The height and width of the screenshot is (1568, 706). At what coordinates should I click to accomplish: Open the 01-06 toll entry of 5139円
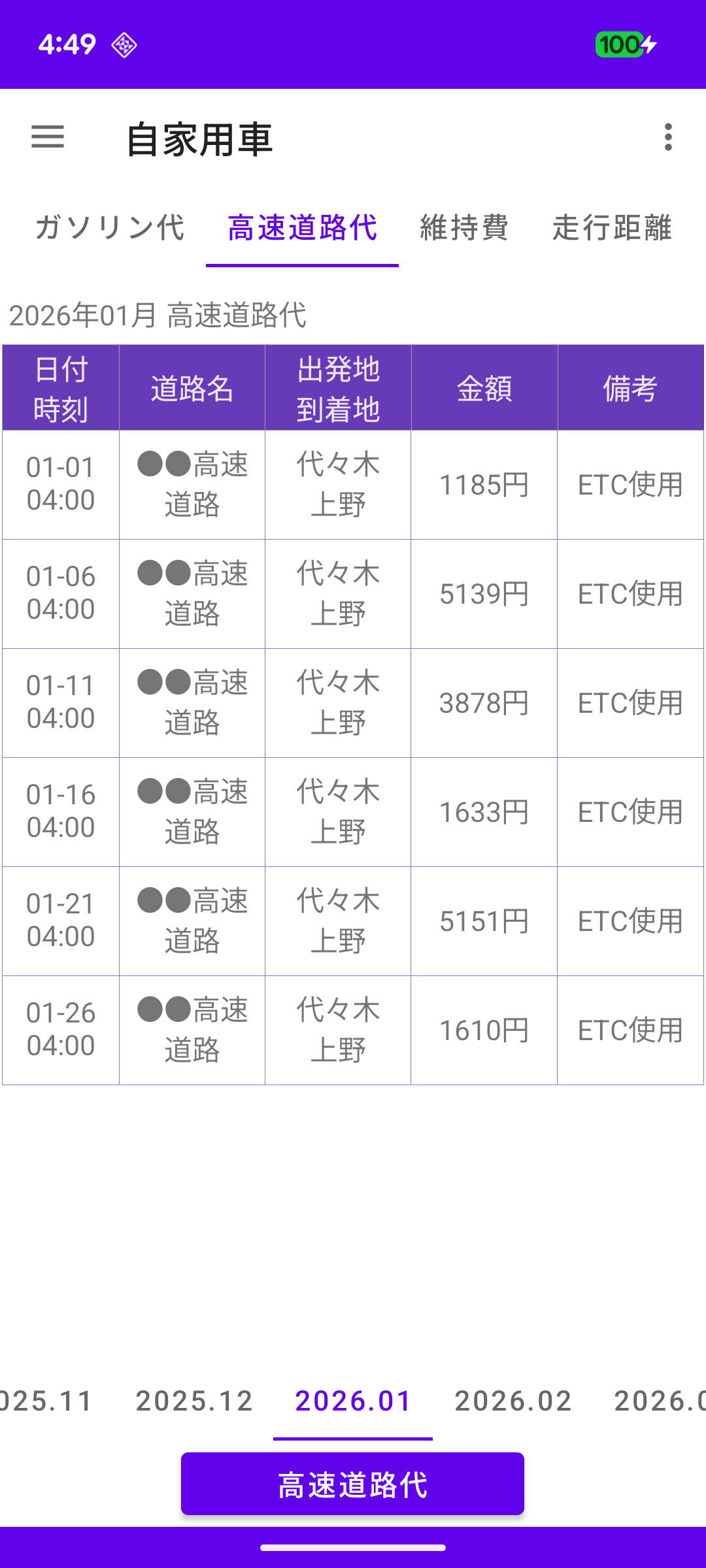coord(353,594)
